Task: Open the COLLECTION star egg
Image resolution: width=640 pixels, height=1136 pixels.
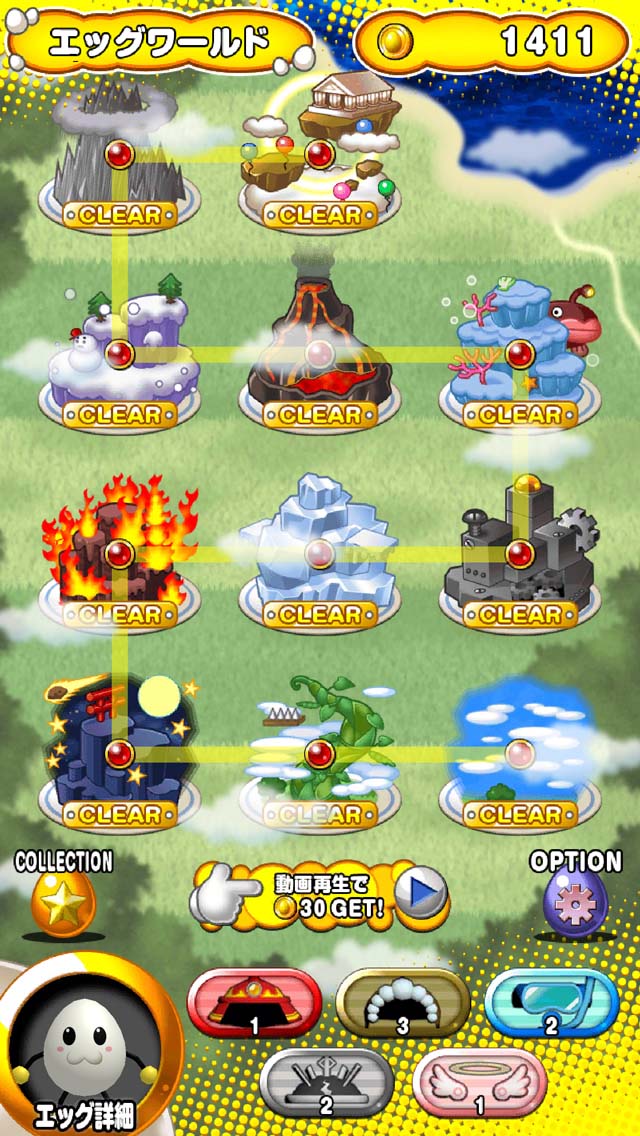Action: [64, 900]
